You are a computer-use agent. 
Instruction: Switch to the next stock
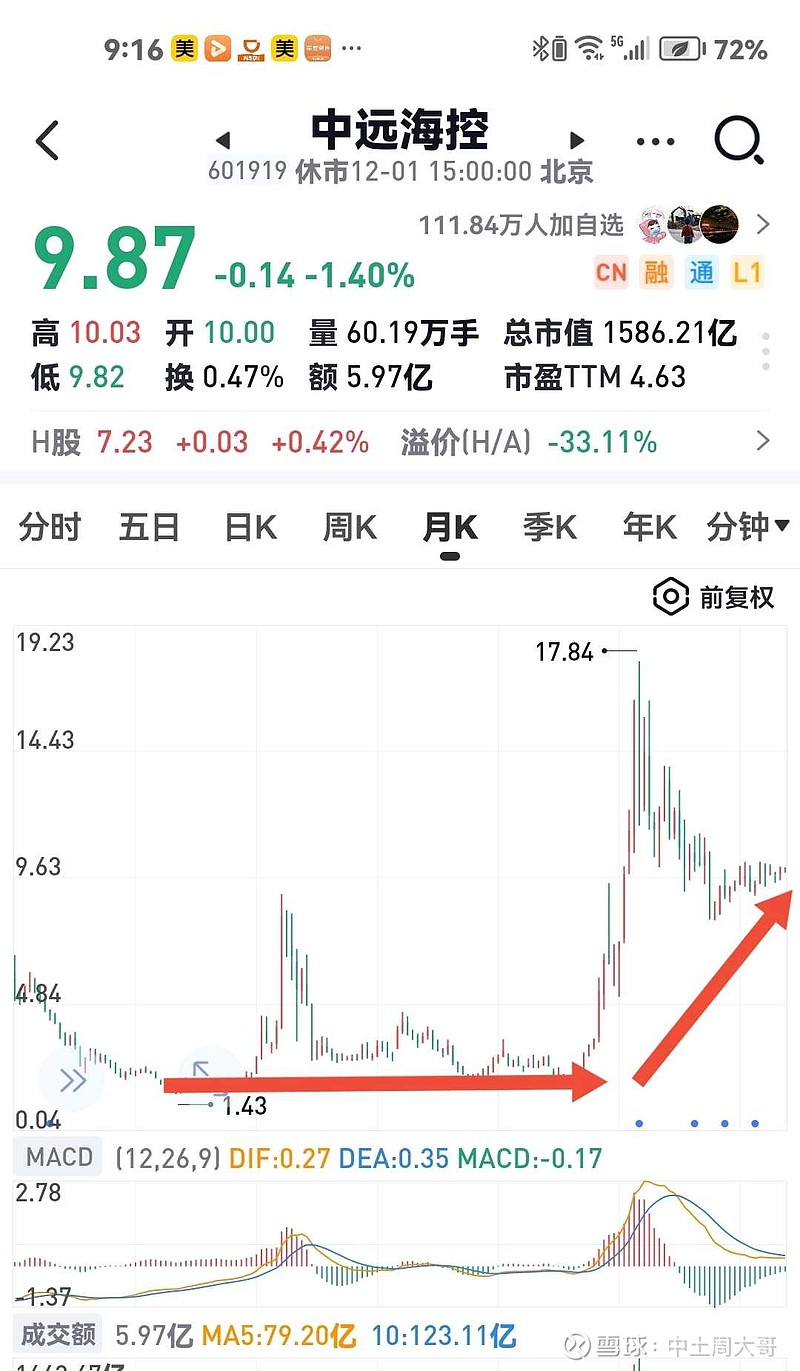[x=577, y=141]
